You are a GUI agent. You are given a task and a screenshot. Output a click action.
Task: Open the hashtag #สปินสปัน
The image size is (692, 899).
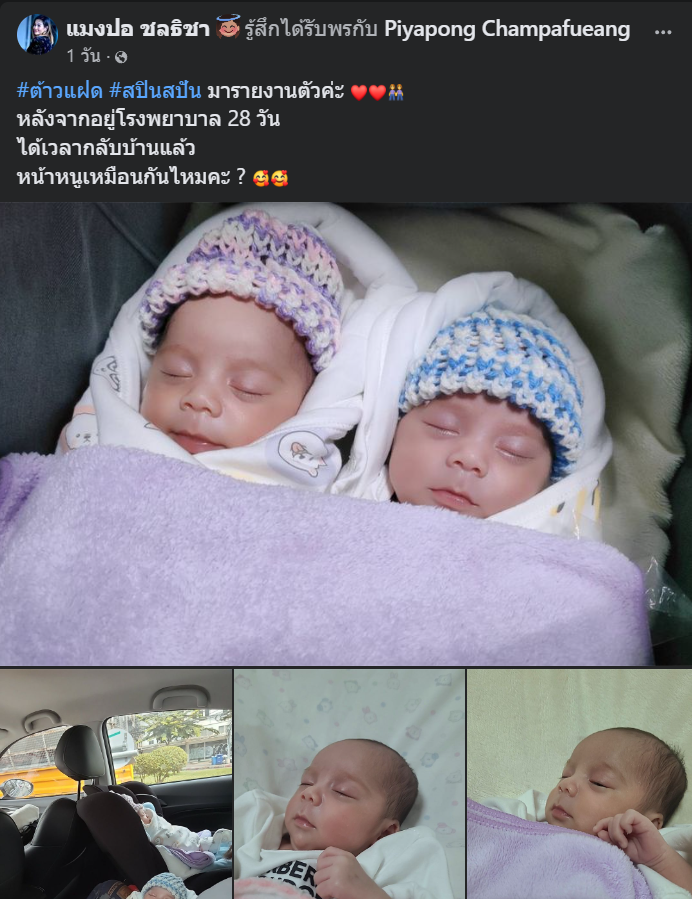coord(156,92)
